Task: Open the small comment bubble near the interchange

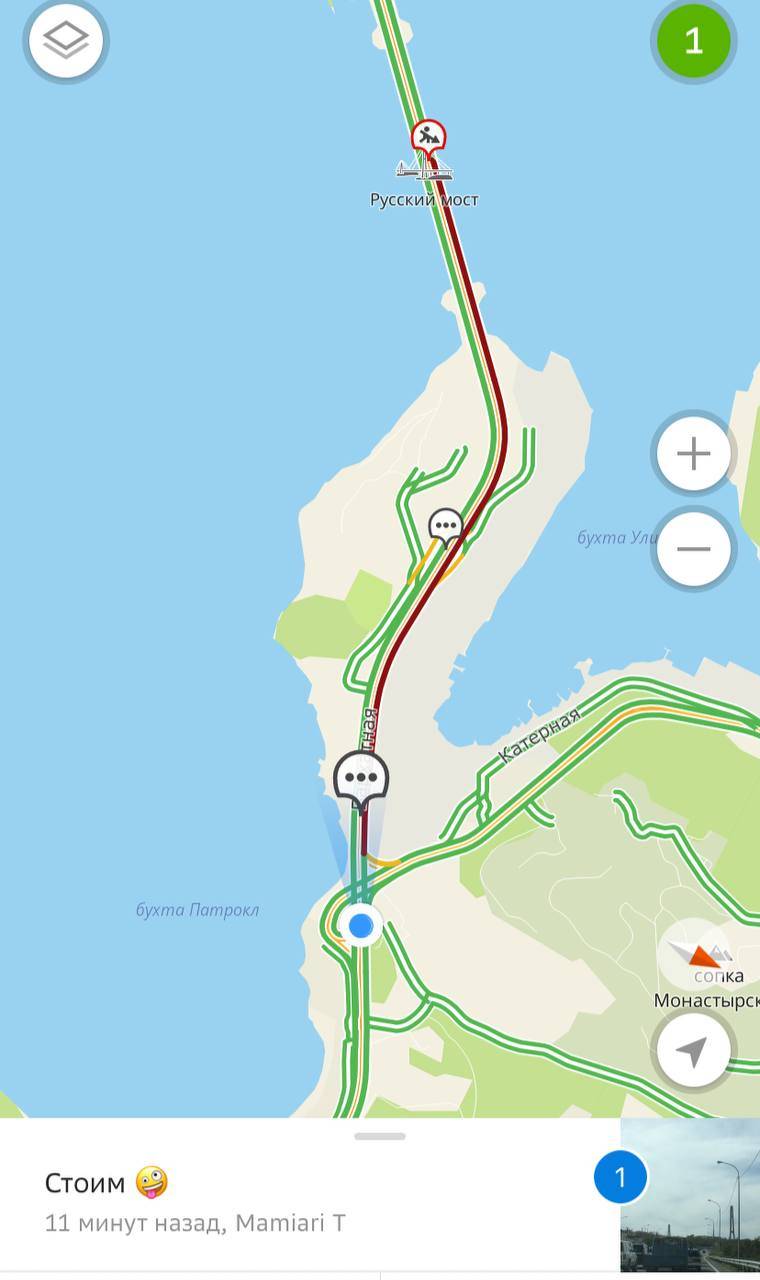Action: click(446, 527)
